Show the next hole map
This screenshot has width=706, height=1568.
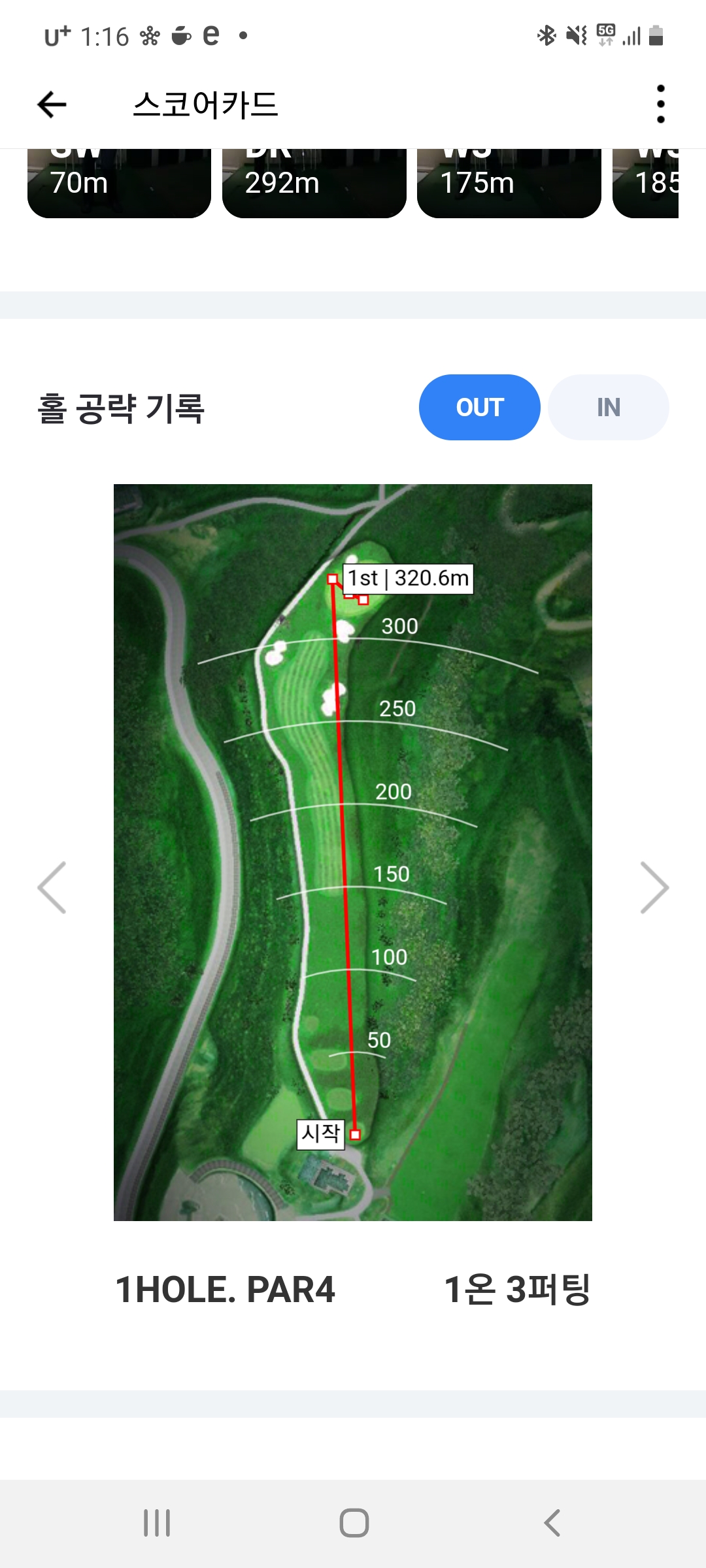[x=654, y=887]
